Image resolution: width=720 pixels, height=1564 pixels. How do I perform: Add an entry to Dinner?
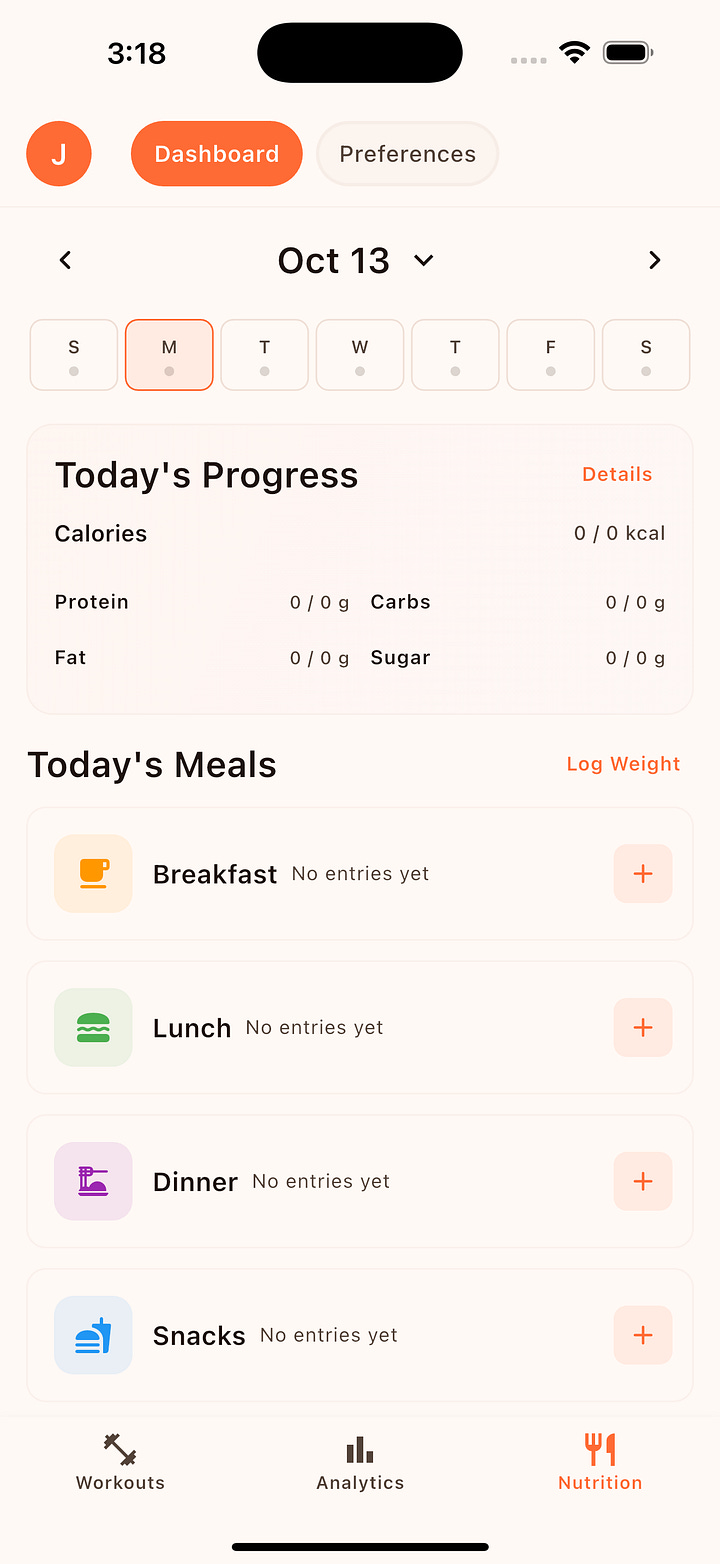(x=642, y=1182)
